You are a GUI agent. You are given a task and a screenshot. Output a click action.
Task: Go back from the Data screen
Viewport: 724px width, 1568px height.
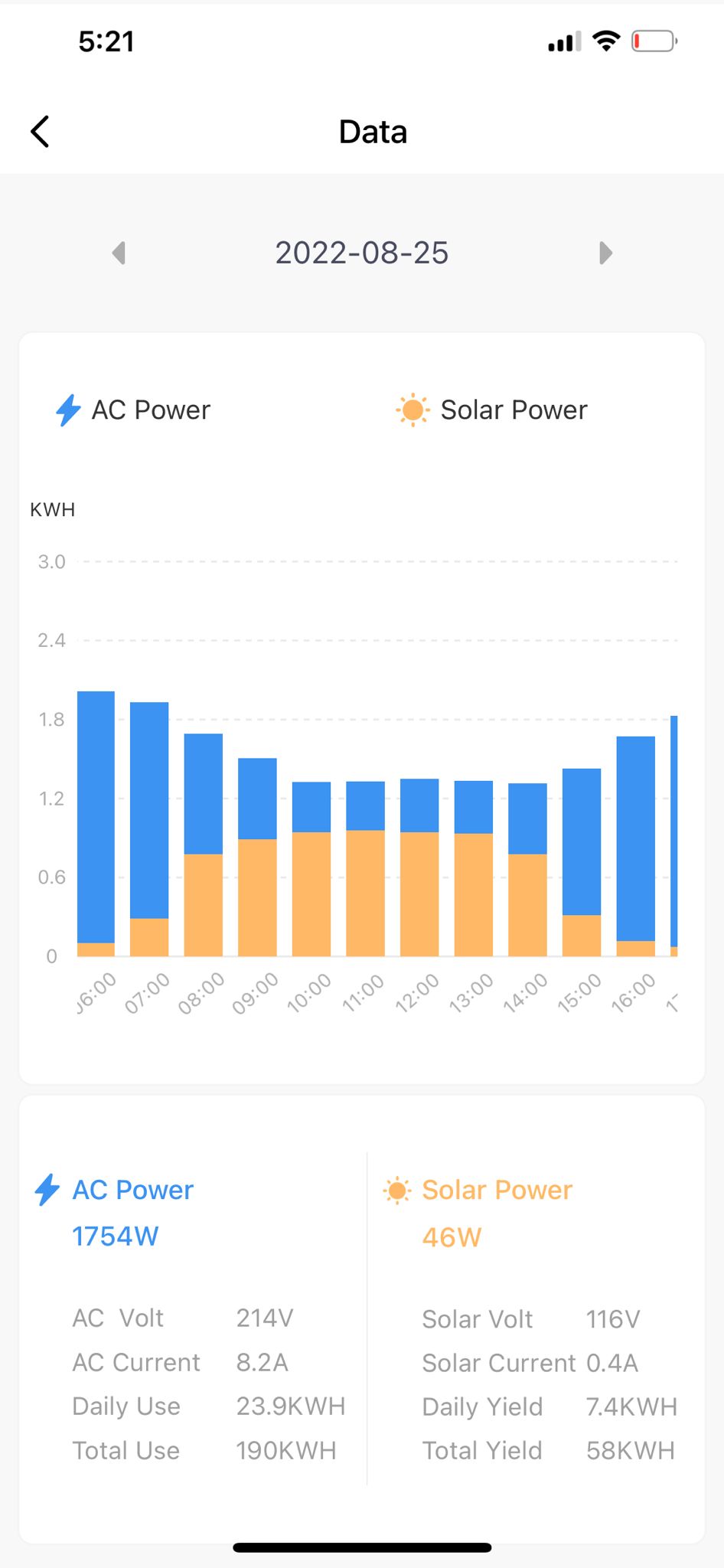(41, 132)
